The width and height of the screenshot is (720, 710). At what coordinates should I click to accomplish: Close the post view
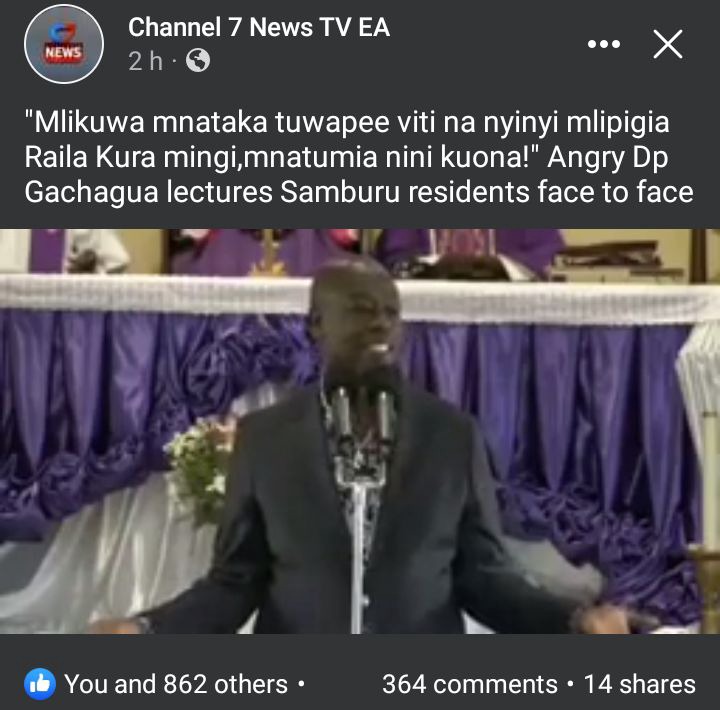(x=667, y=44)
